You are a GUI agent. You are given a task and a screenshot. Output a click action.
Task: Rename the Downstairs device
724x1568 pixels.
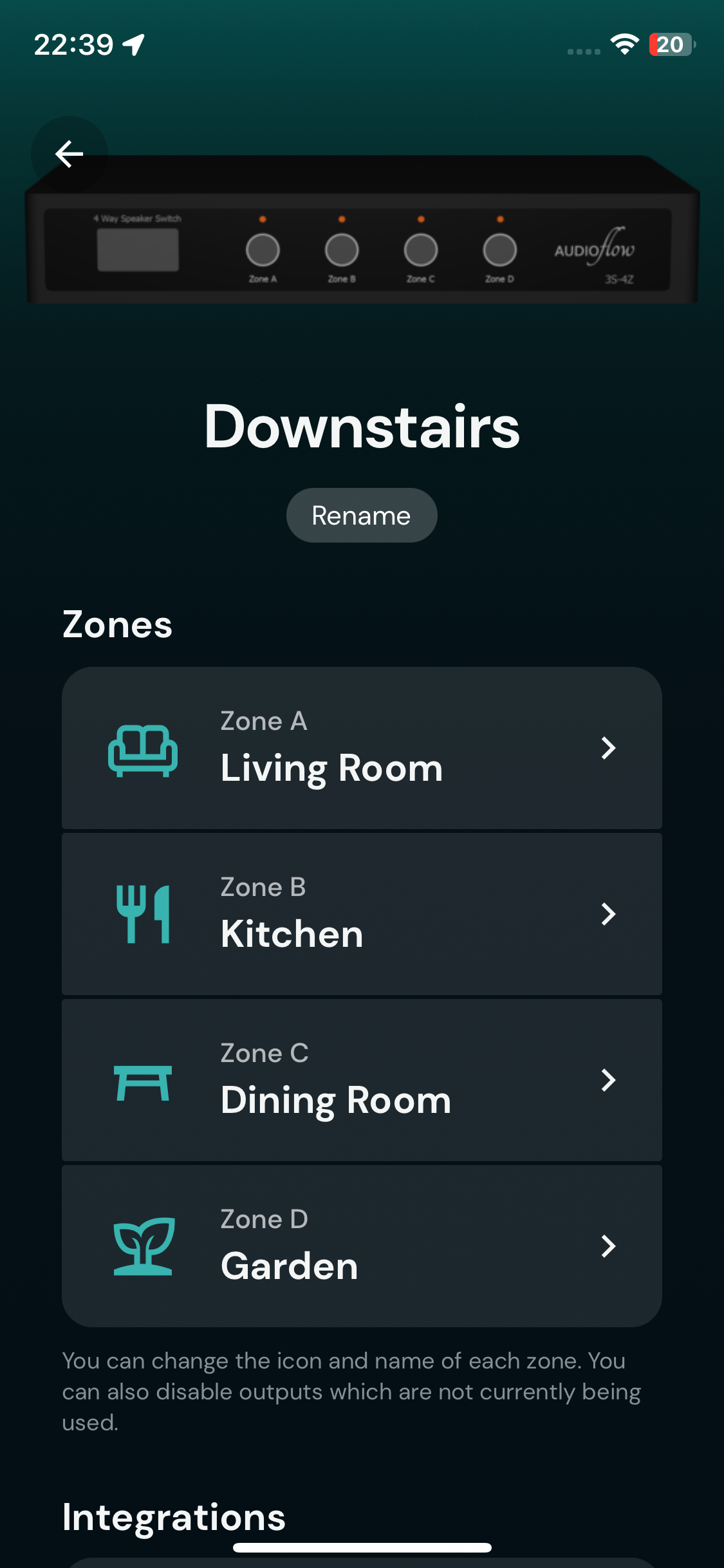[x=361, y=516]
